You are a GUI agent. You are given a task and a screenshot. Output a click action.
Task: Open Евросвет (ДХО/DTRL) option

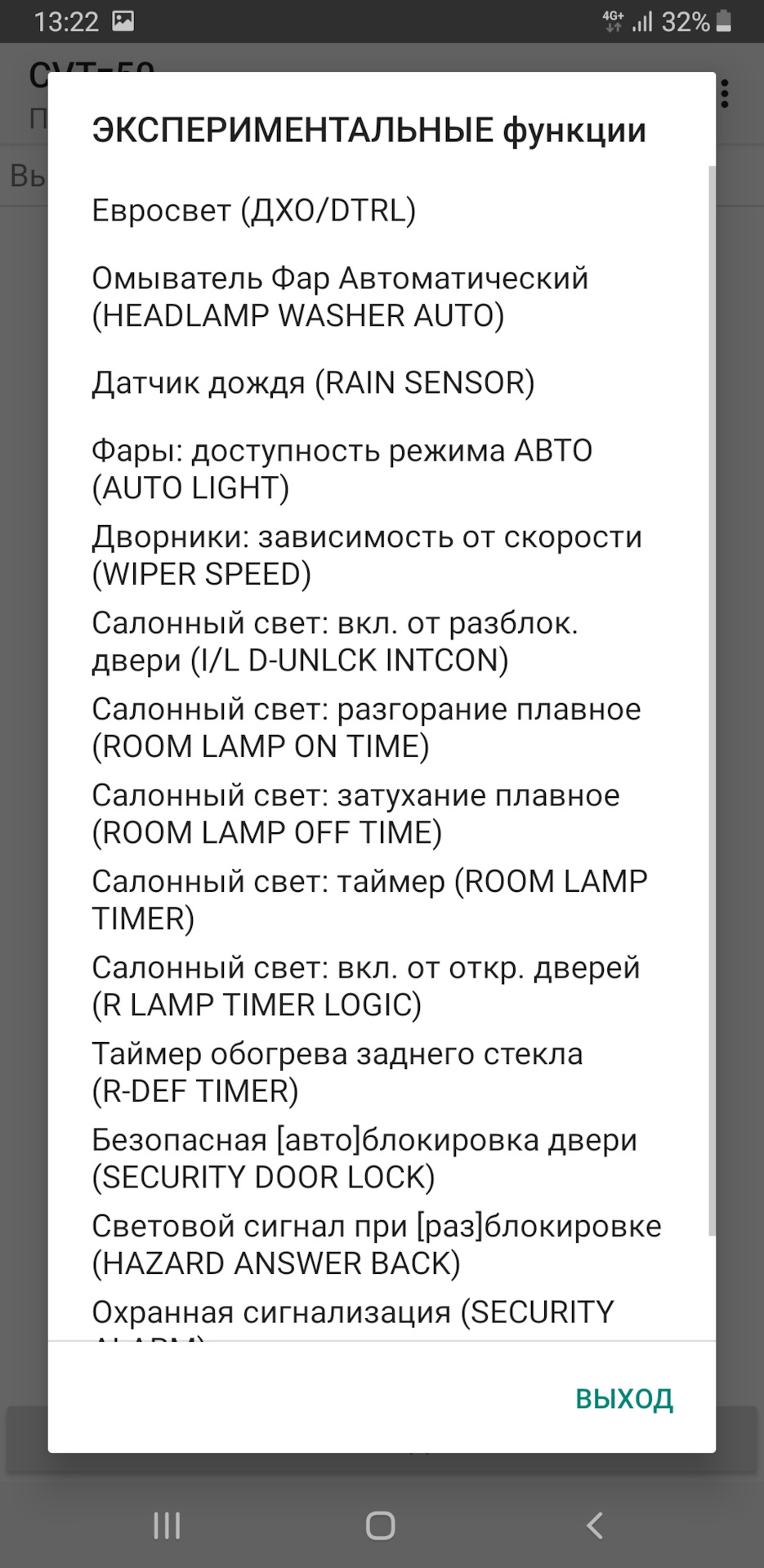point(253,211)
